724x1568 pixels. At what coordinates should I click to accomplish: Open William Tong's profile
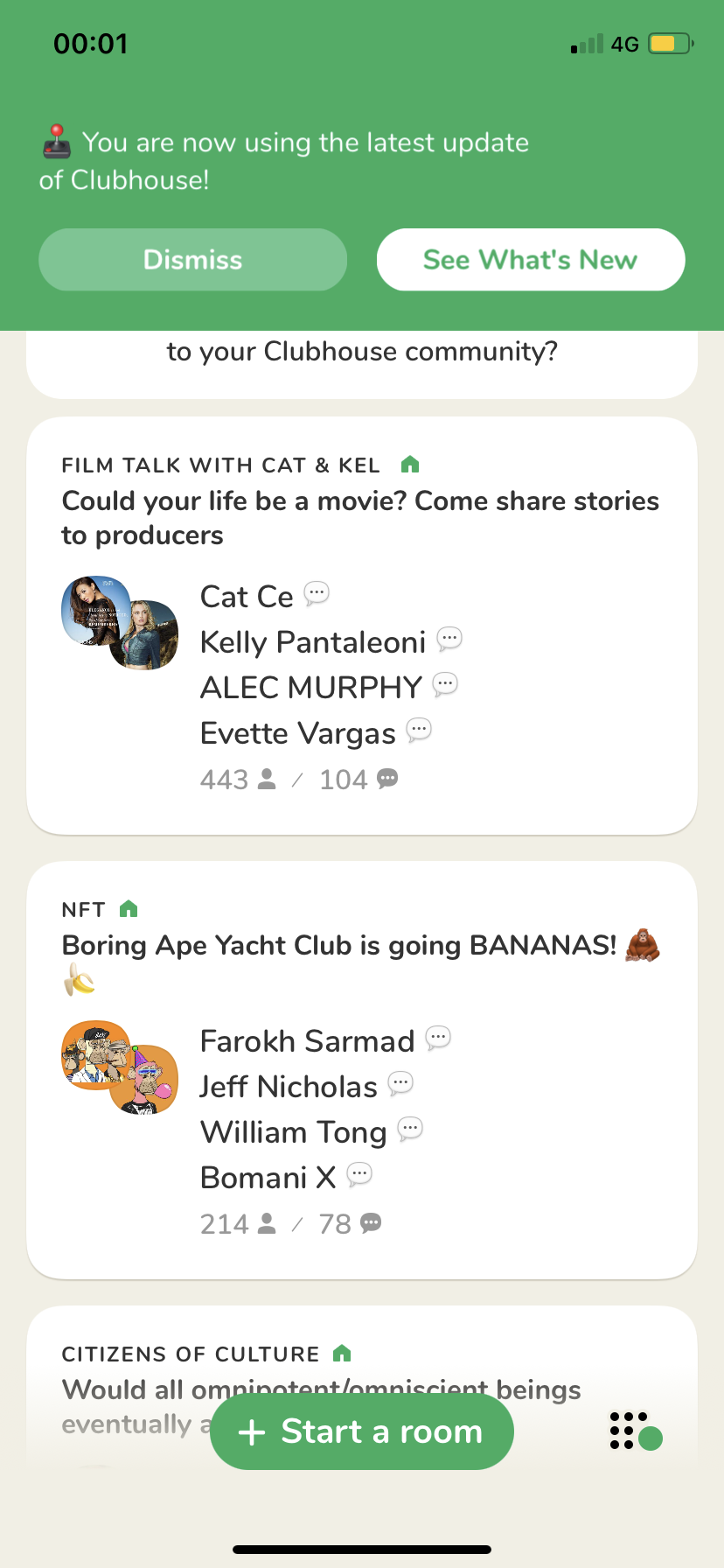coord(293,1131)
